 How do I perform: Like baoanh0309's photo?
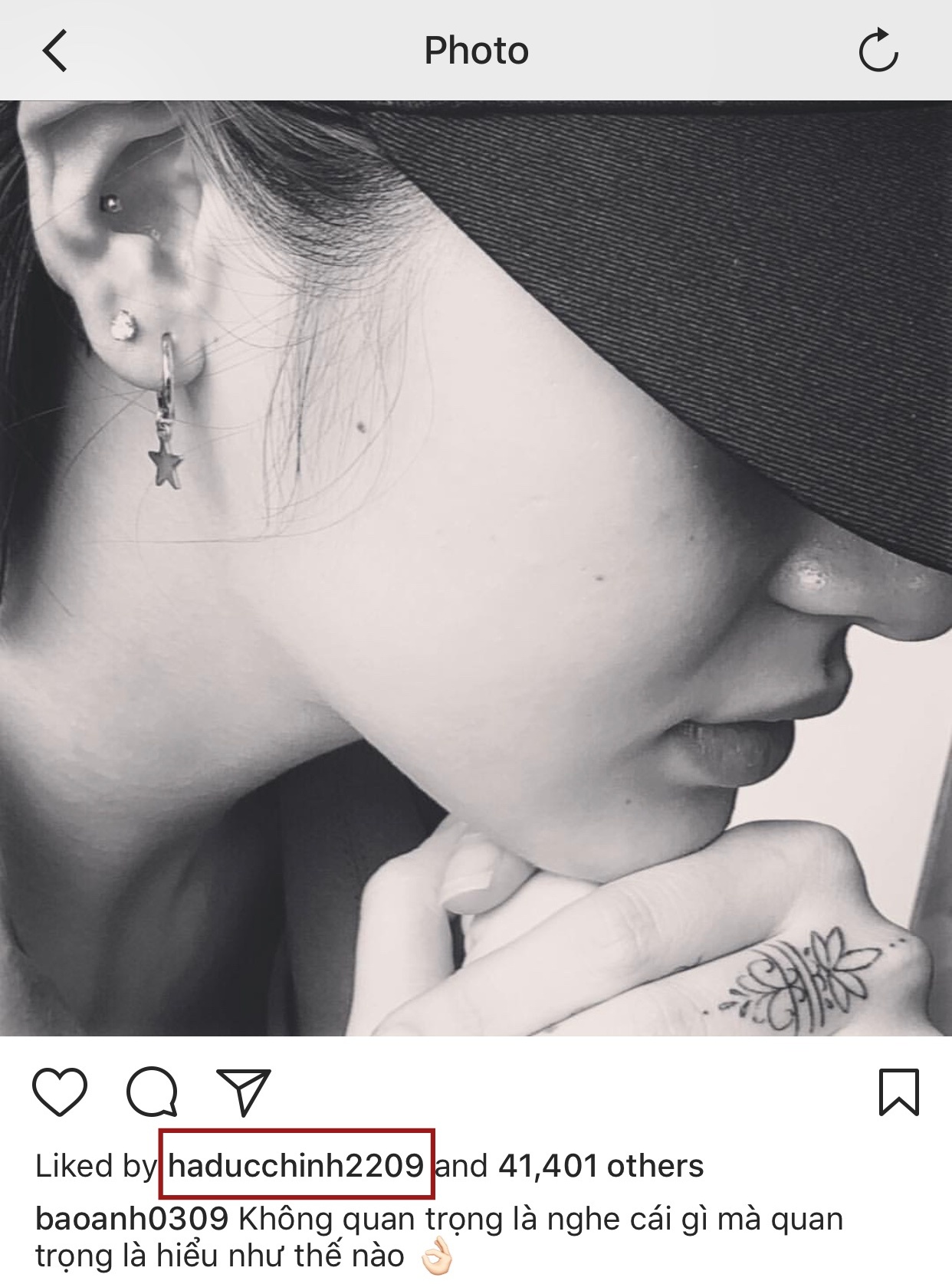tap(60, 1092)
